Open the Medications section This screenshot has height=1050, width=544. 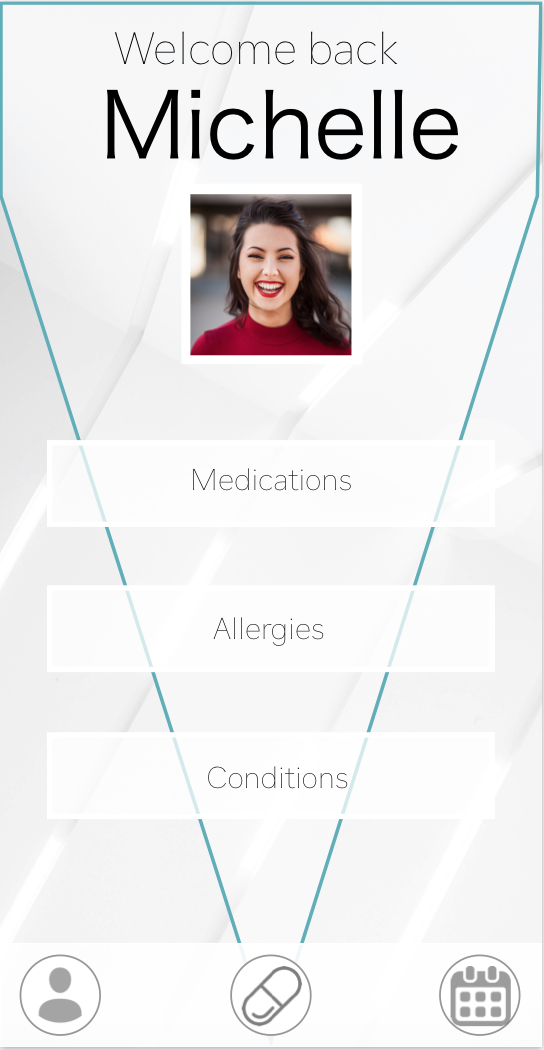tap(271, 483)
